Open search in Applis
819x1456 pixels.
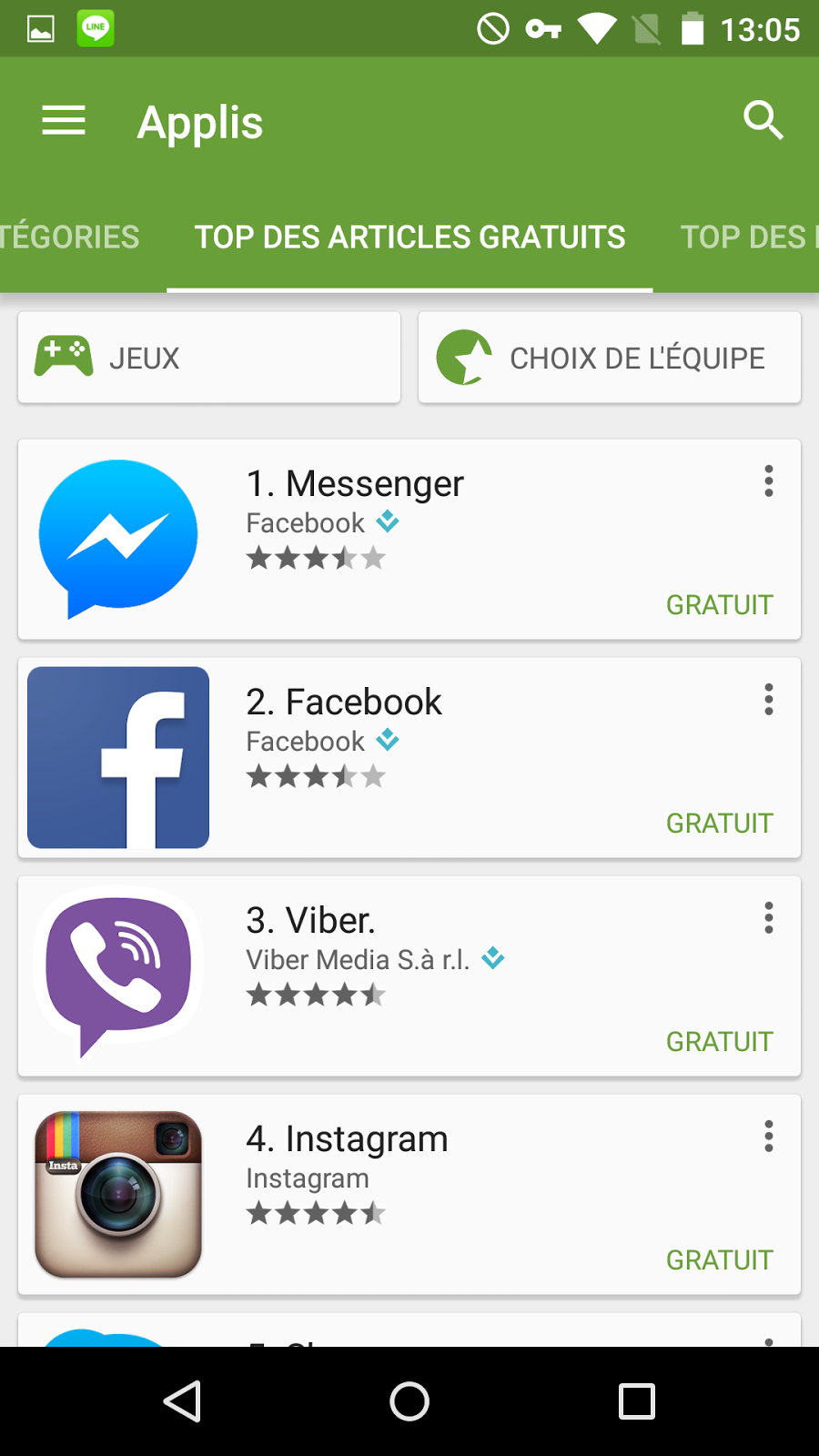[763, 120]
